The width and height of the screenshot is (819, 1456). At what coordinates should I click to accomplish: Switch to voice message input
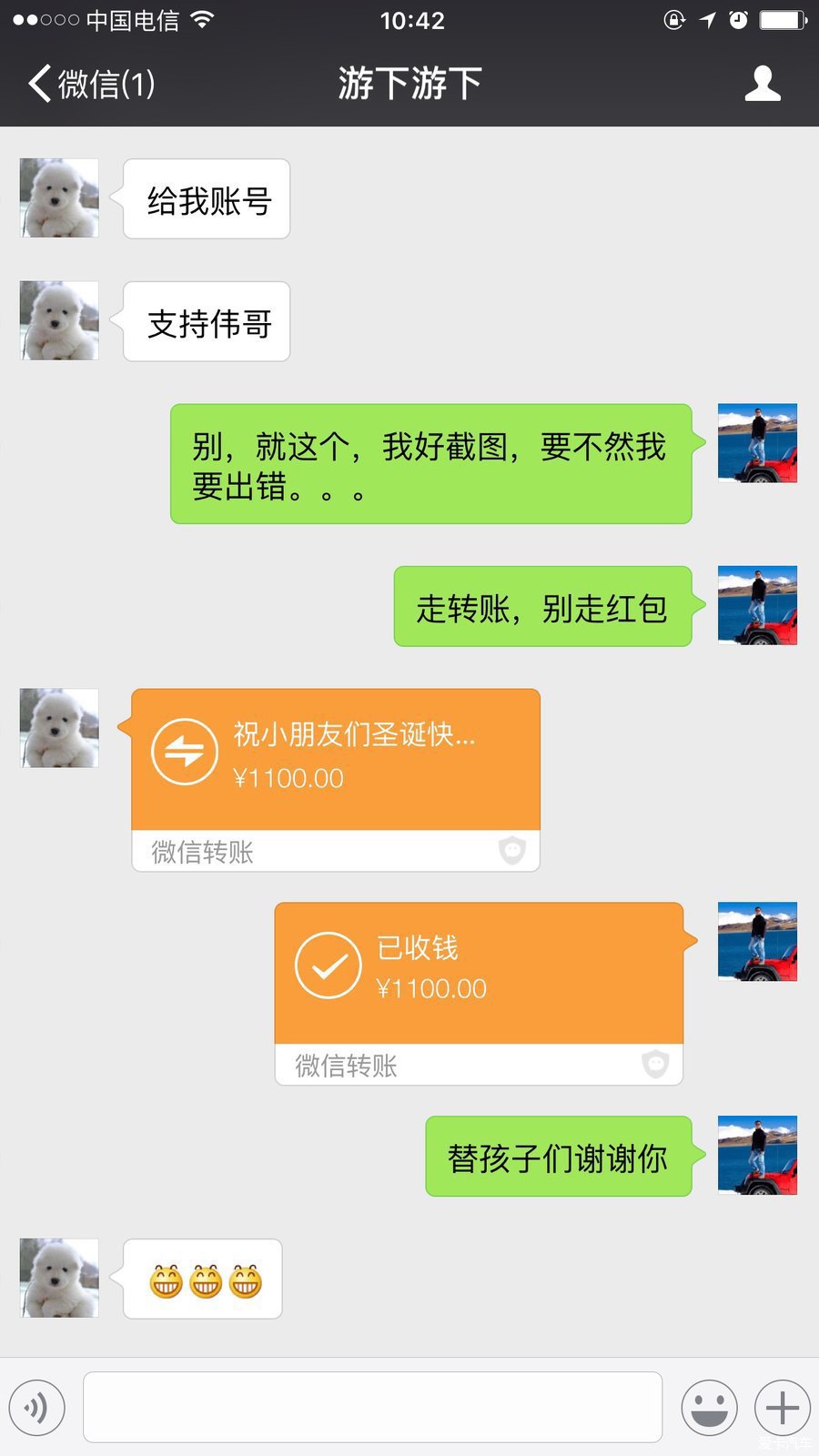click(37, 1408)
